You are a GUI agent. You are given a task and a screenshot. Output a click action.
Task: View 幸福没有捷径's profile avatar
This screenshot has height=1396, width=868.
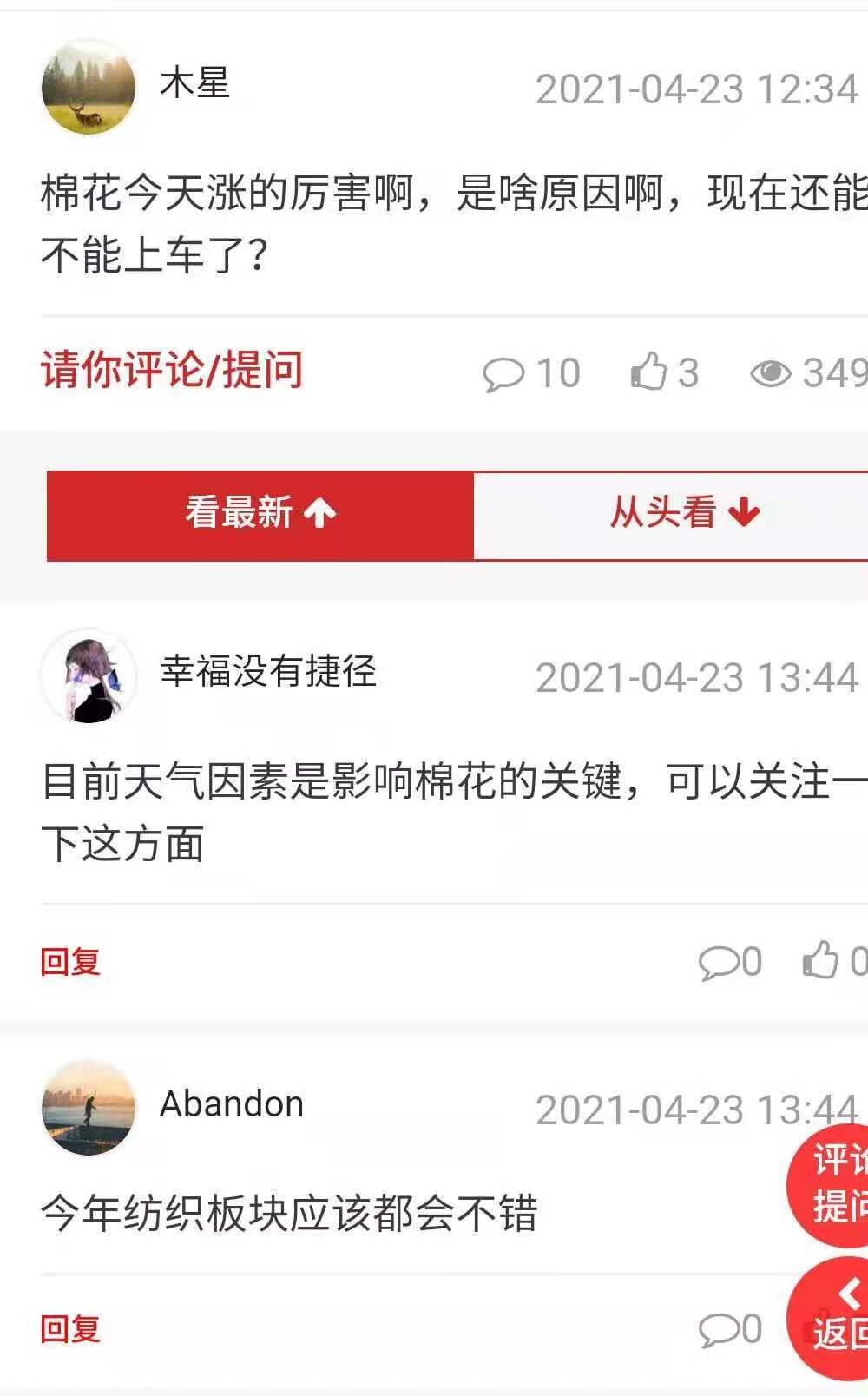tap(89, 676)
